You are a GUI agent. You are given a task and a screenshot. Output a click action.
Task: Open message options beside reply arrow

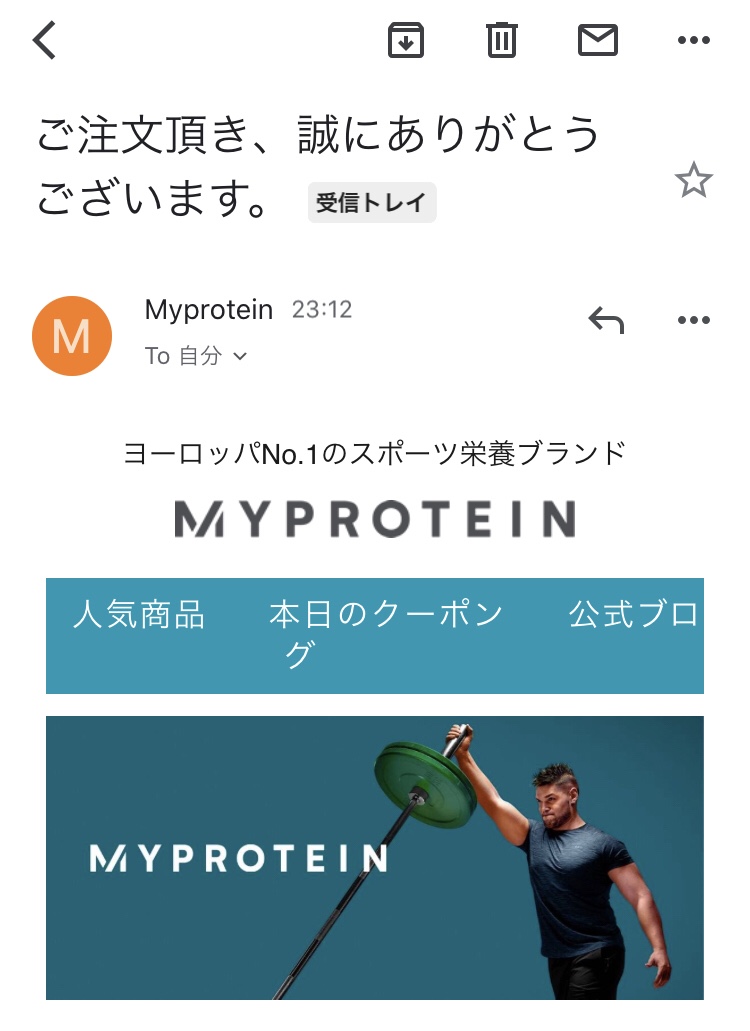pos(693,320)
